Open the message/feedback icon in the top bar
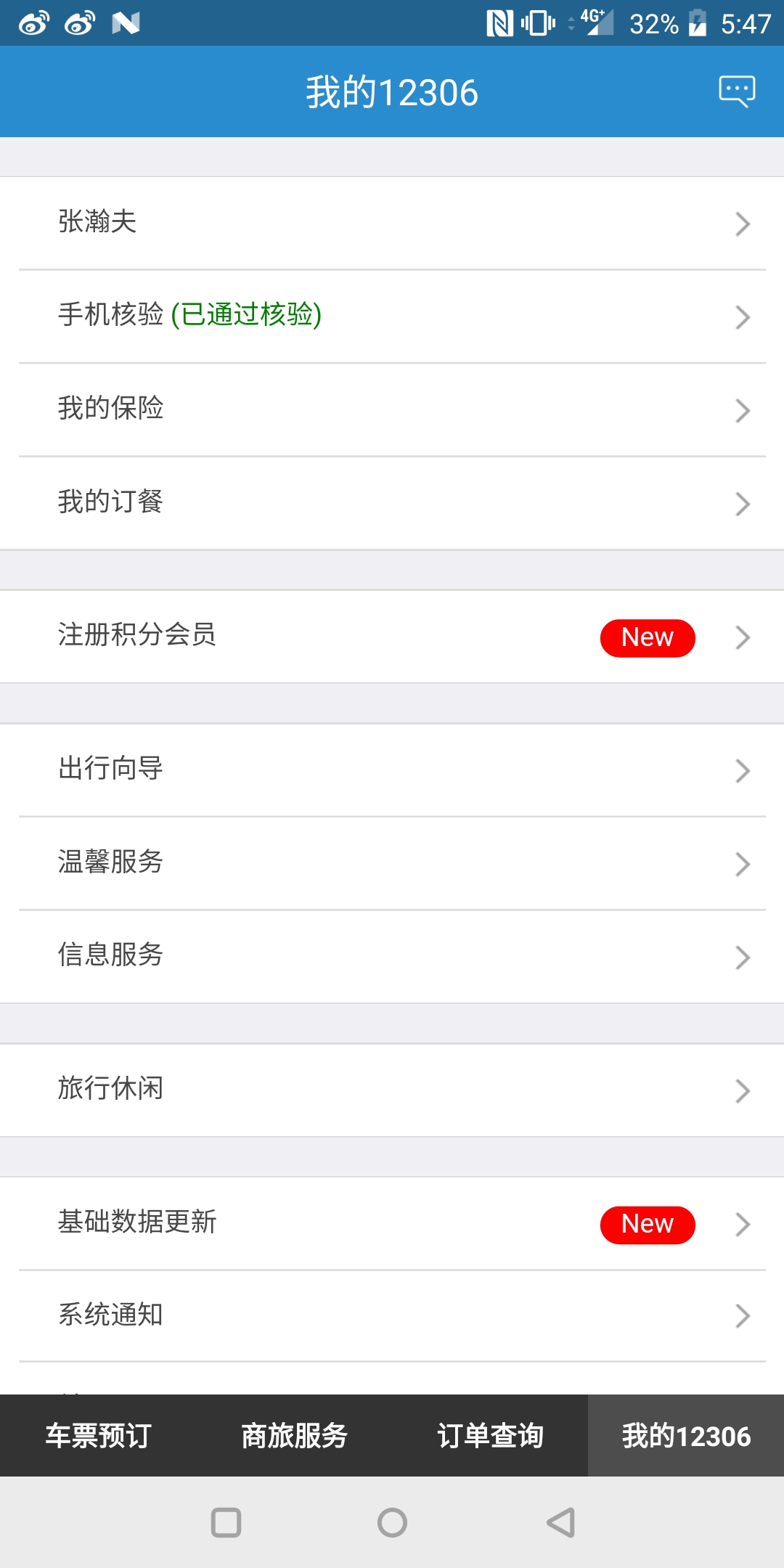Image resolution: width=784 pixels, height=1568 pixels. 735,91
